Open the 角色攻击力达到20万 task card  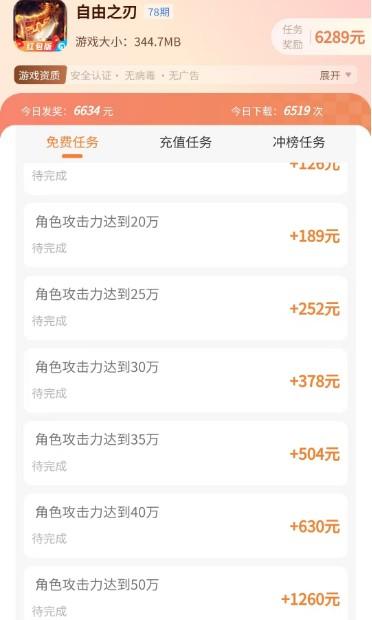(x=185, y=235)
